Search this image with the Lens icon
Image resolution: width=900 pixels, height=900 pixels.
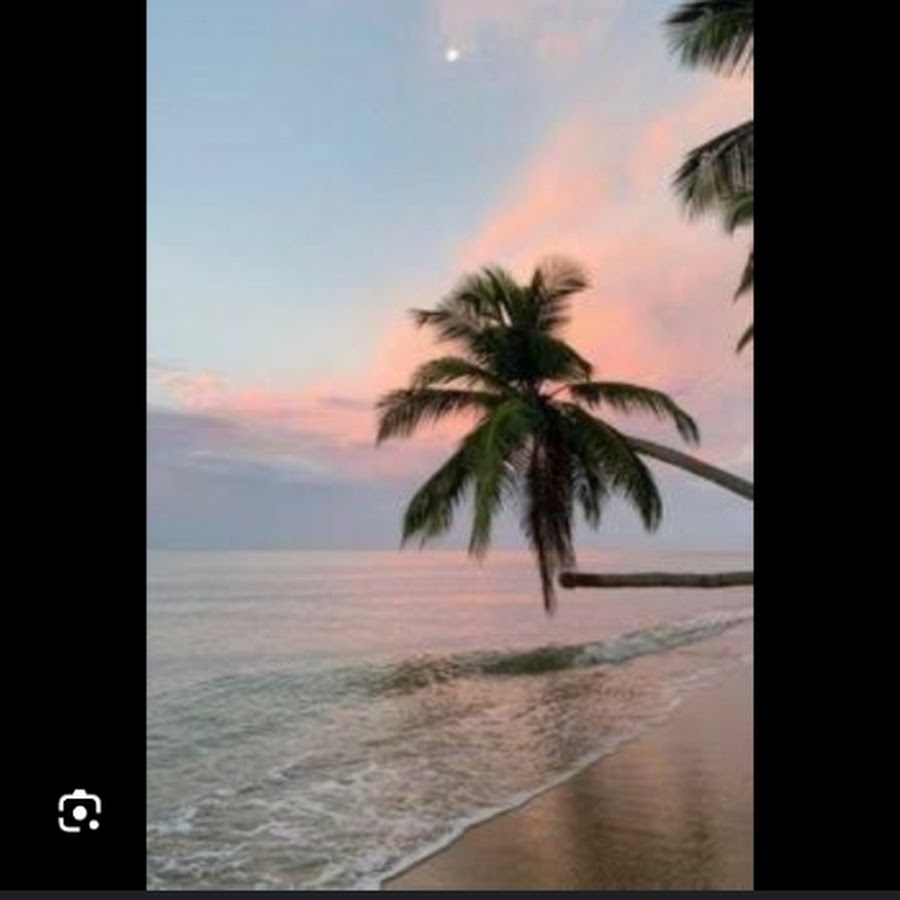pos(79,811)
